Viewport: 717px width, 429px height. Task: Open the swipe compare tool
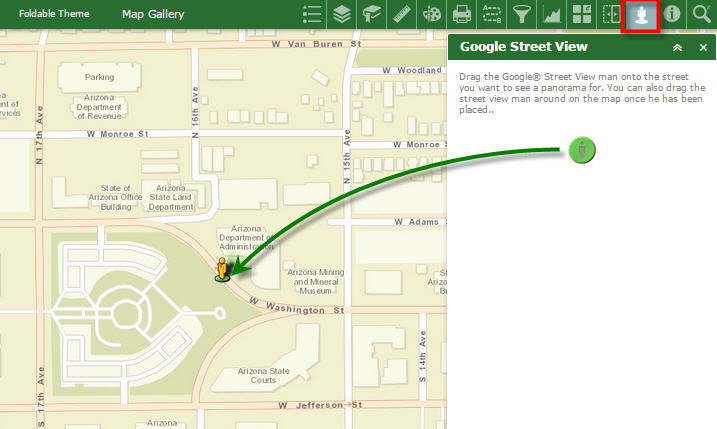611,14
